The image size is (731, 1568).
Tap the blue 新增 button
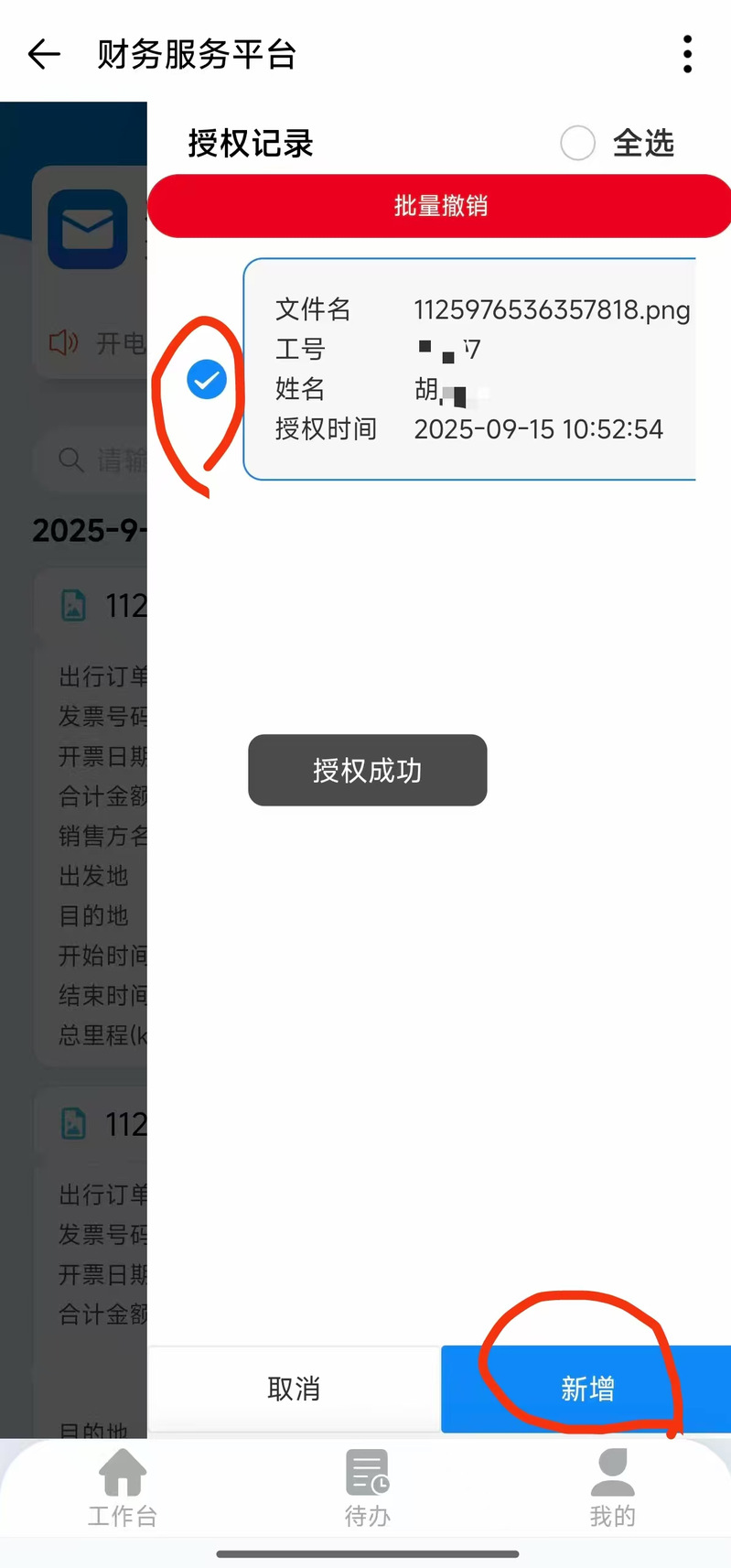pyautogui.click(x=586, y=1389)
